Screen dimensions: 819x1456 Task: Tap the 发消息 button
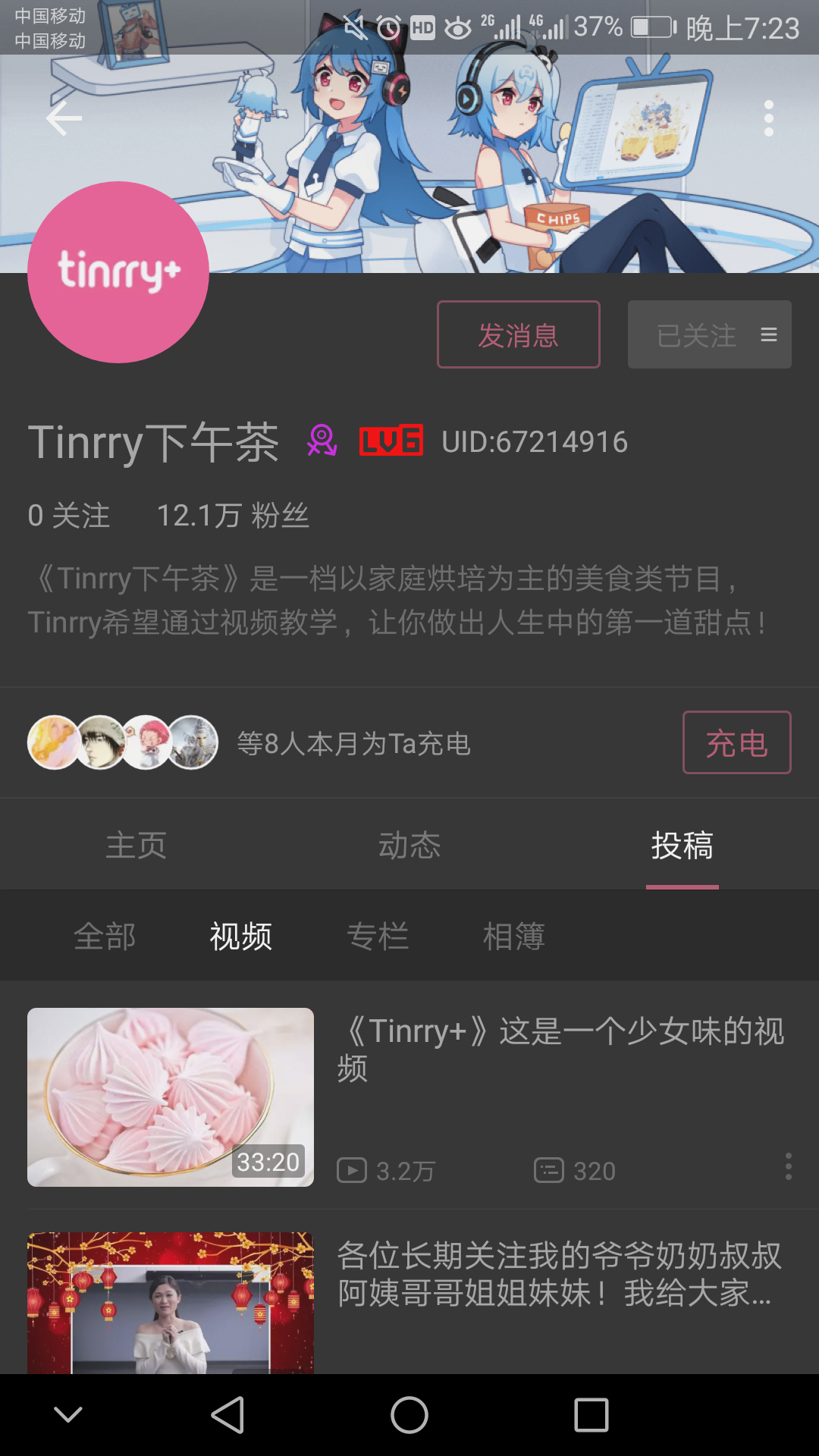coord(518,335)
